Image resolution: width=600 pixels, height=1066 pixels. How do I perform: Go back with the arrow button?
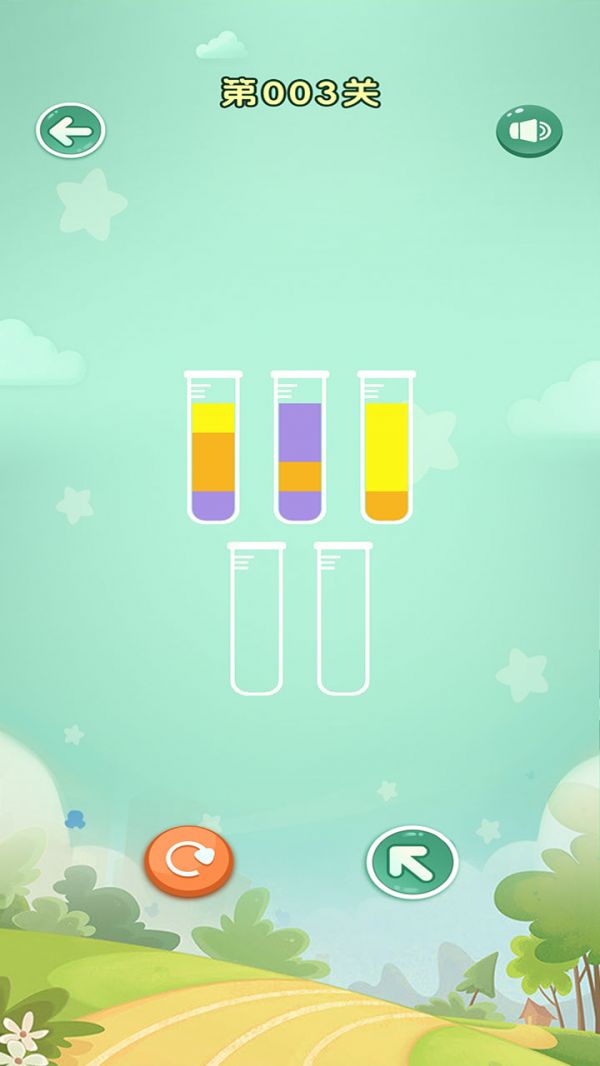pos(71,131)
